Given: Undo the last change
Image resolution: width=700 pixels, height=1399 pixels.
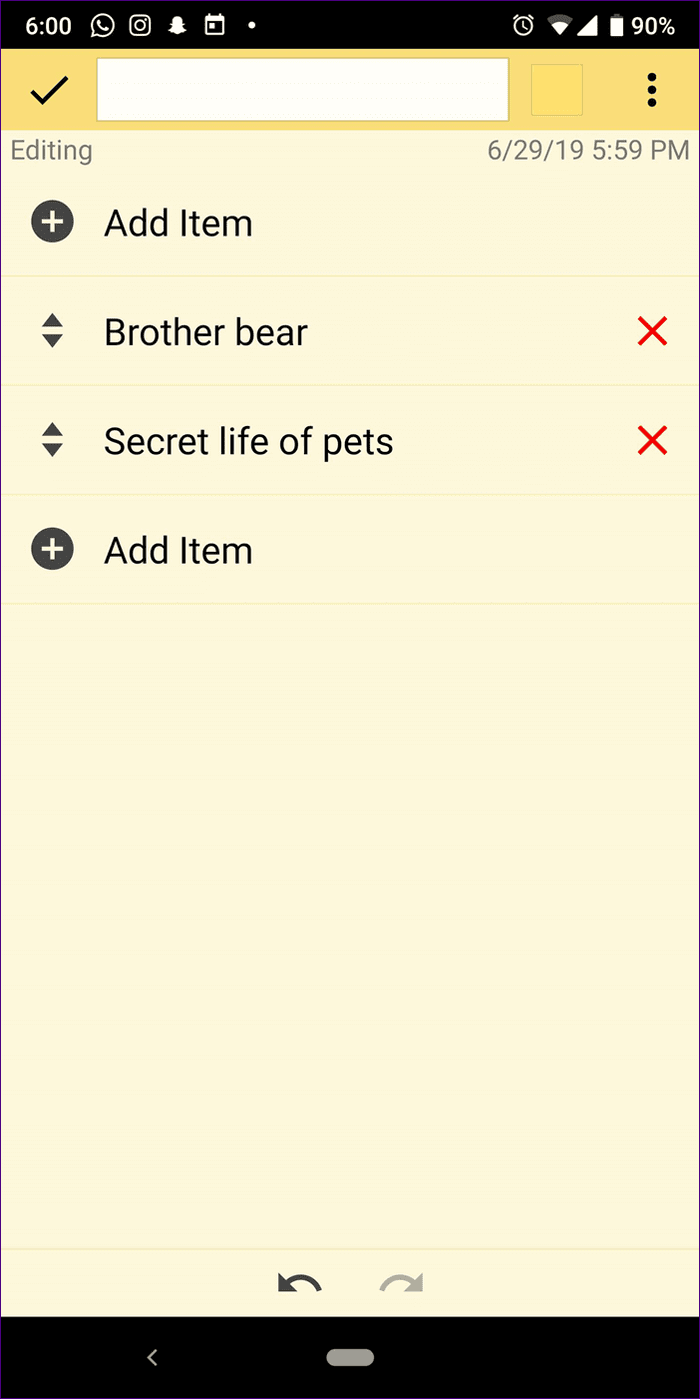Looking at the screenshot, I should [x=299, y=1283].
